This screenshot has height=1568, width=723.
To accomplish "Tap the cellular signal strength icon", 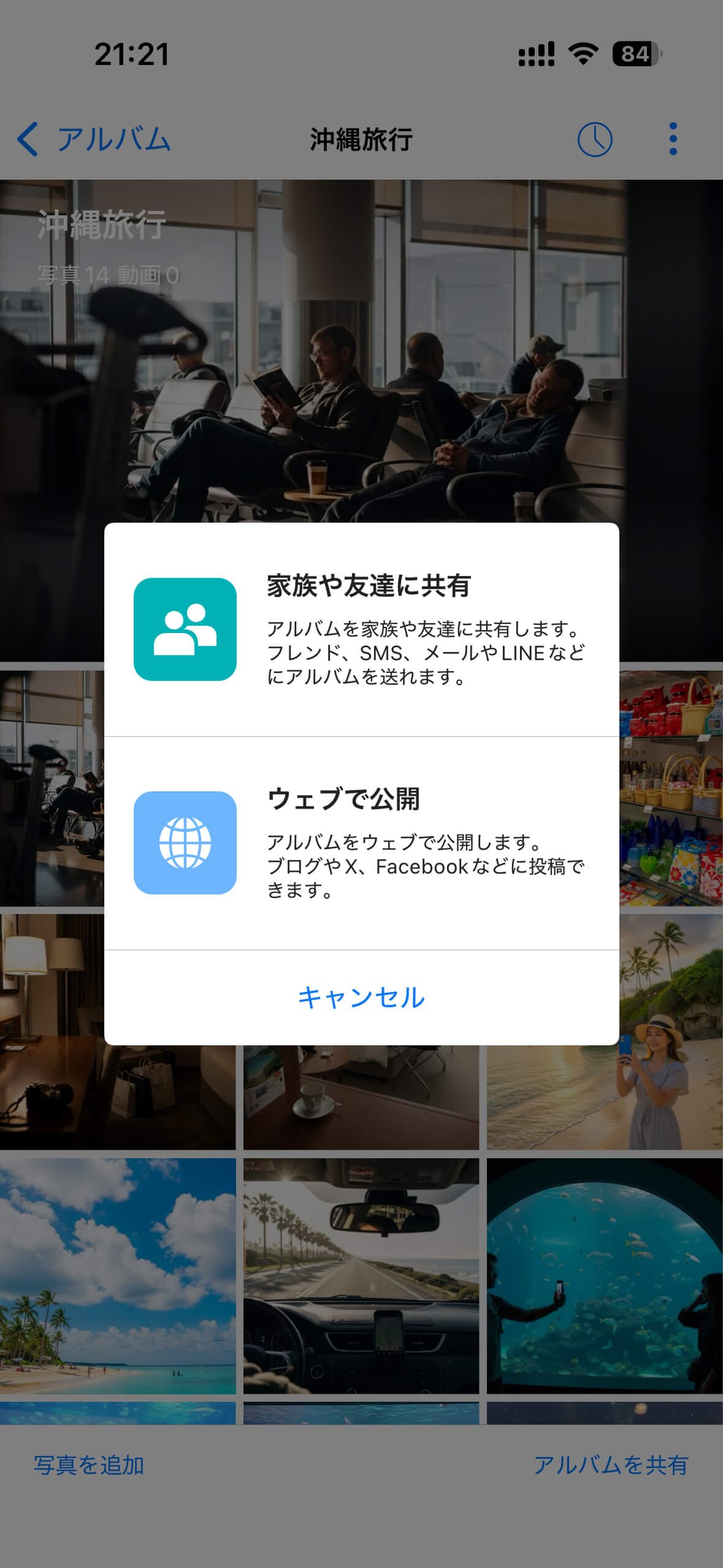I will pos(535,54).
